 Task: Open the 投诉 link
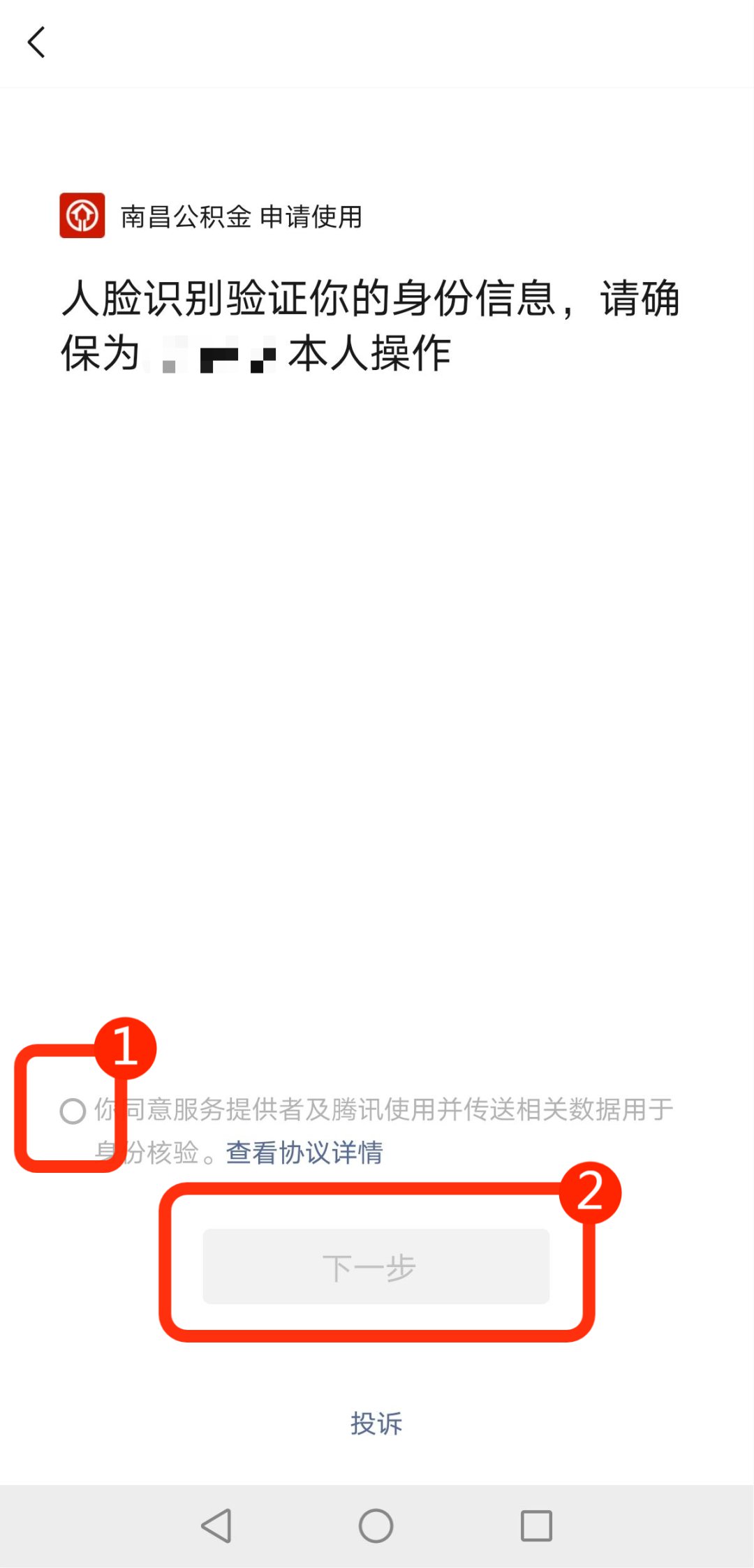click(376, 1423)
